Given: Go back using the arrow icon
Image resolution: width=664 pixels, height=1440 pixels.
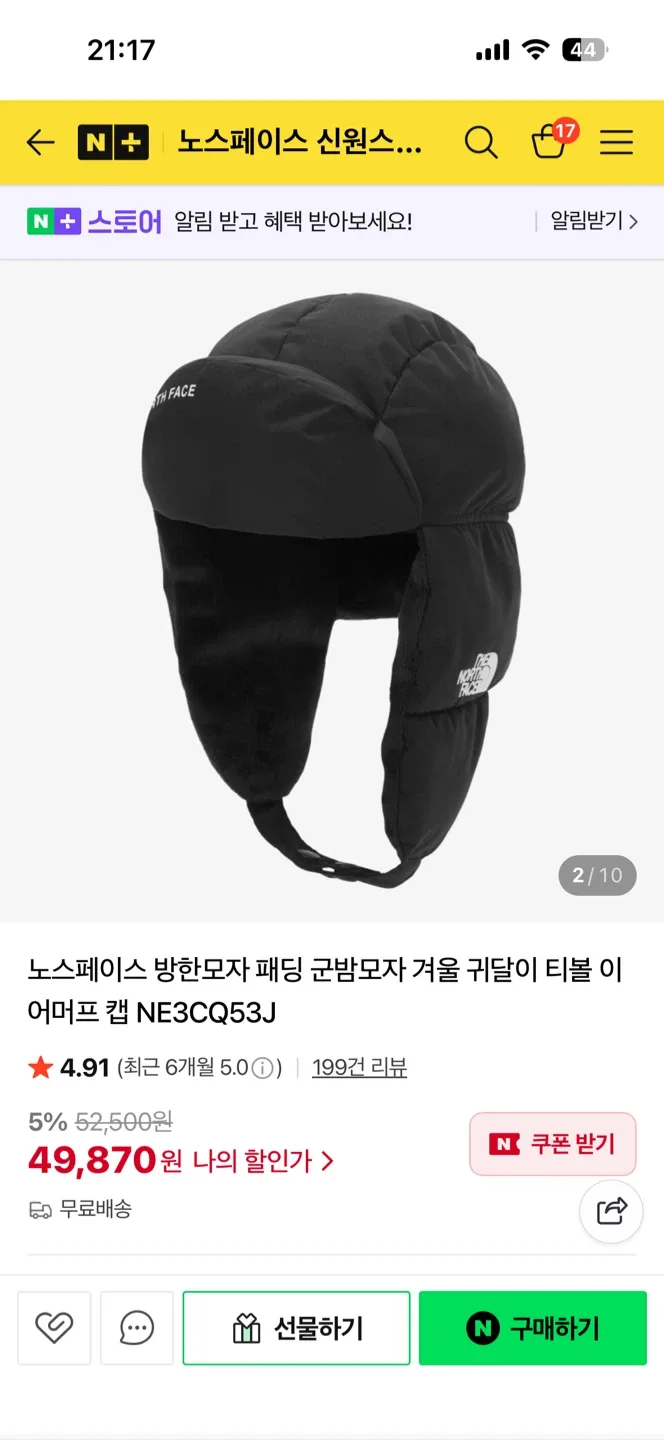Looking at the screenshot, I should click(40, 143).
